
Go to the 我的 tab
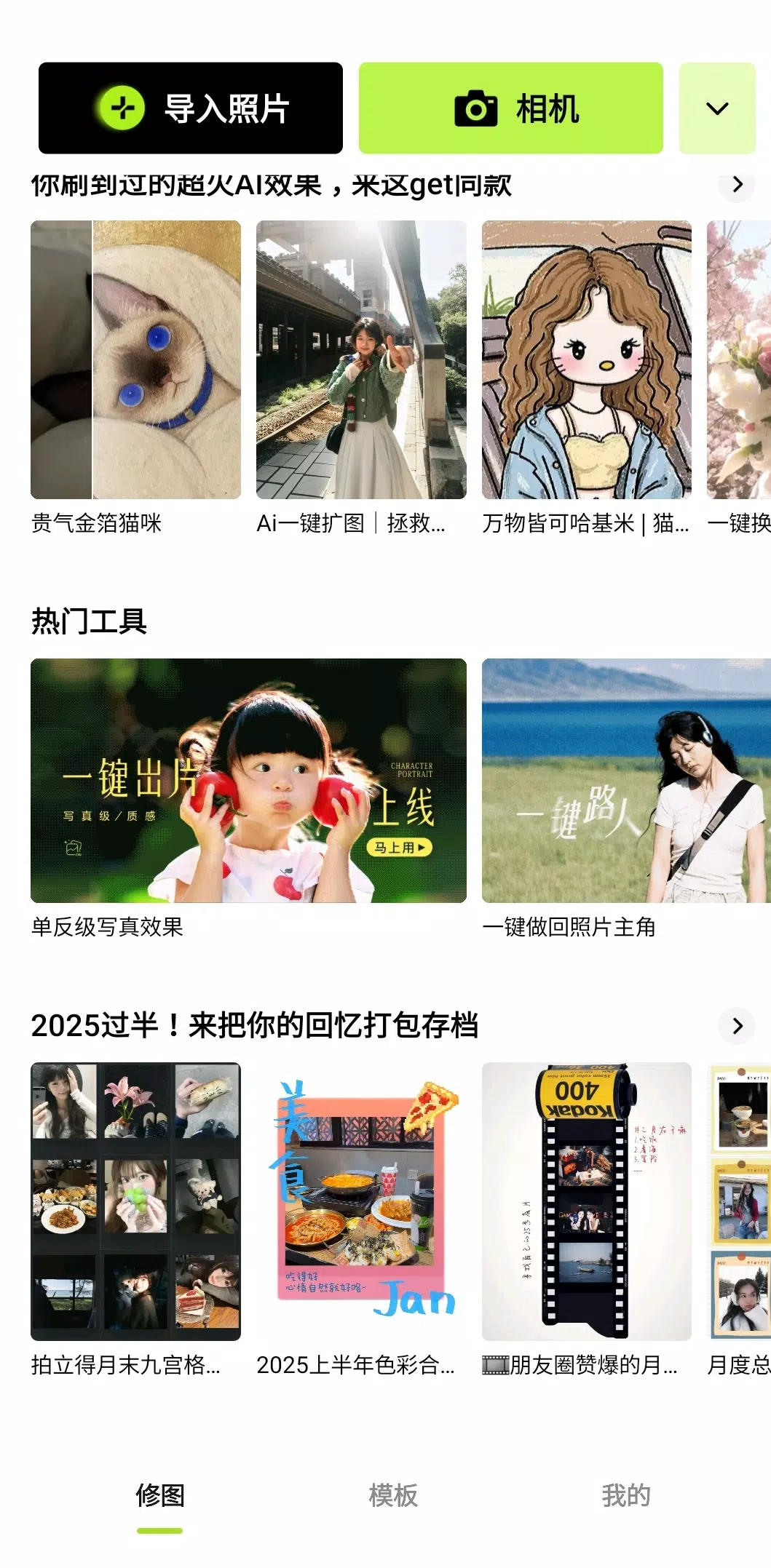tap(626, 1496)
